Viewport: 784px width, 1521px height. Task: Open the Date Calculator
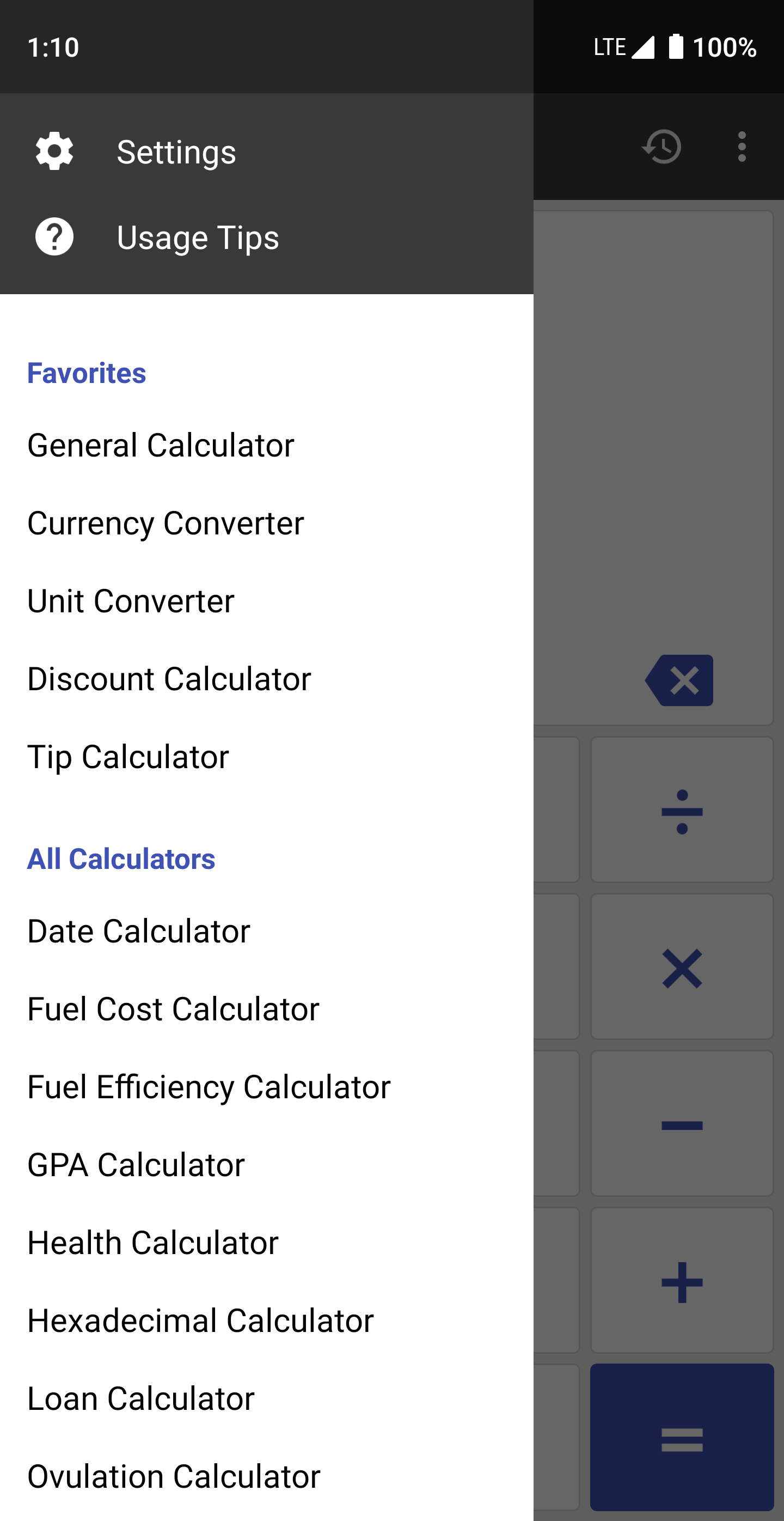139,931
